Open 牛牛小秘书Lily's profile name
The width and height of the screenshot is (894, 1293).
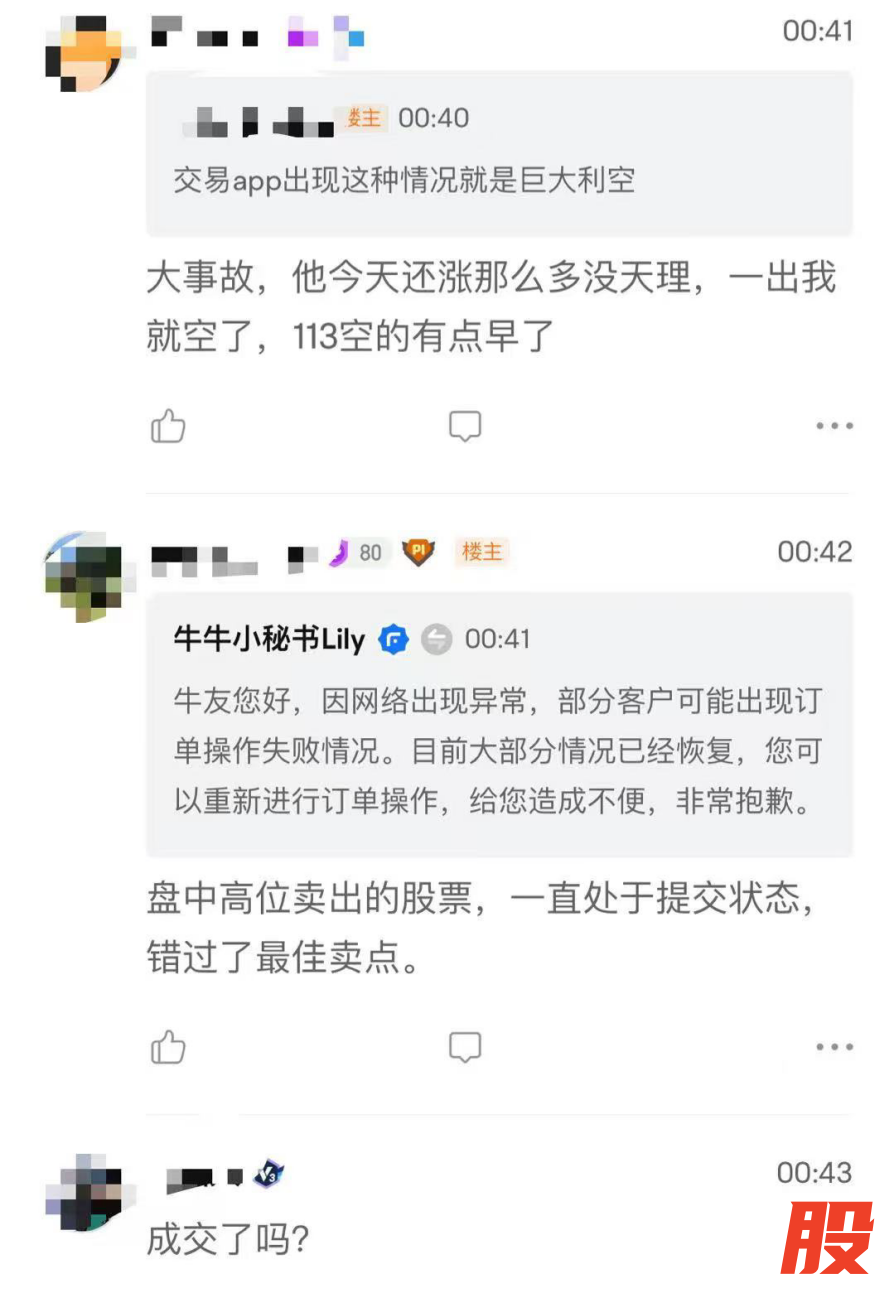269,639
